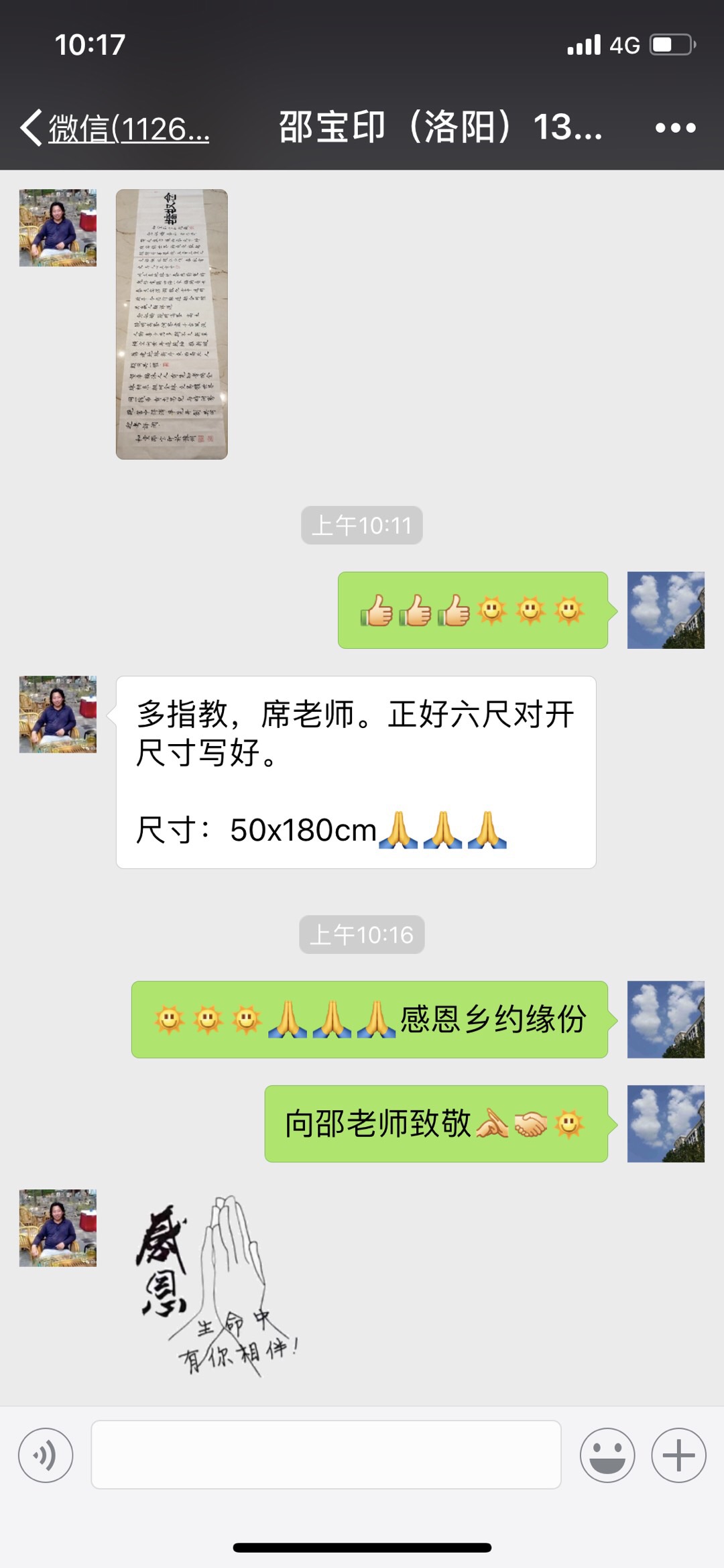Go back to the WeChat chat list
Image resolution: width=724 pixels, height=1568 pixels.
pyautogui.click(x=114, y=127)
